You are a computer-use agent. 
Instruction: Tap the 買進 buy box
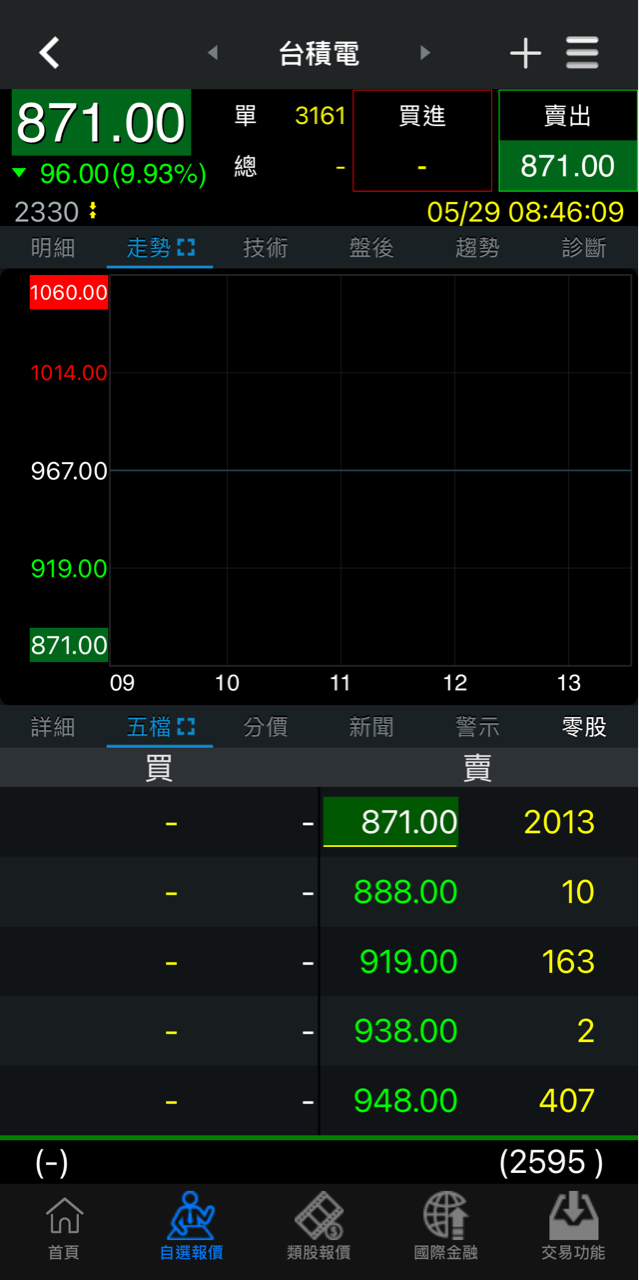tap(422, 141)
